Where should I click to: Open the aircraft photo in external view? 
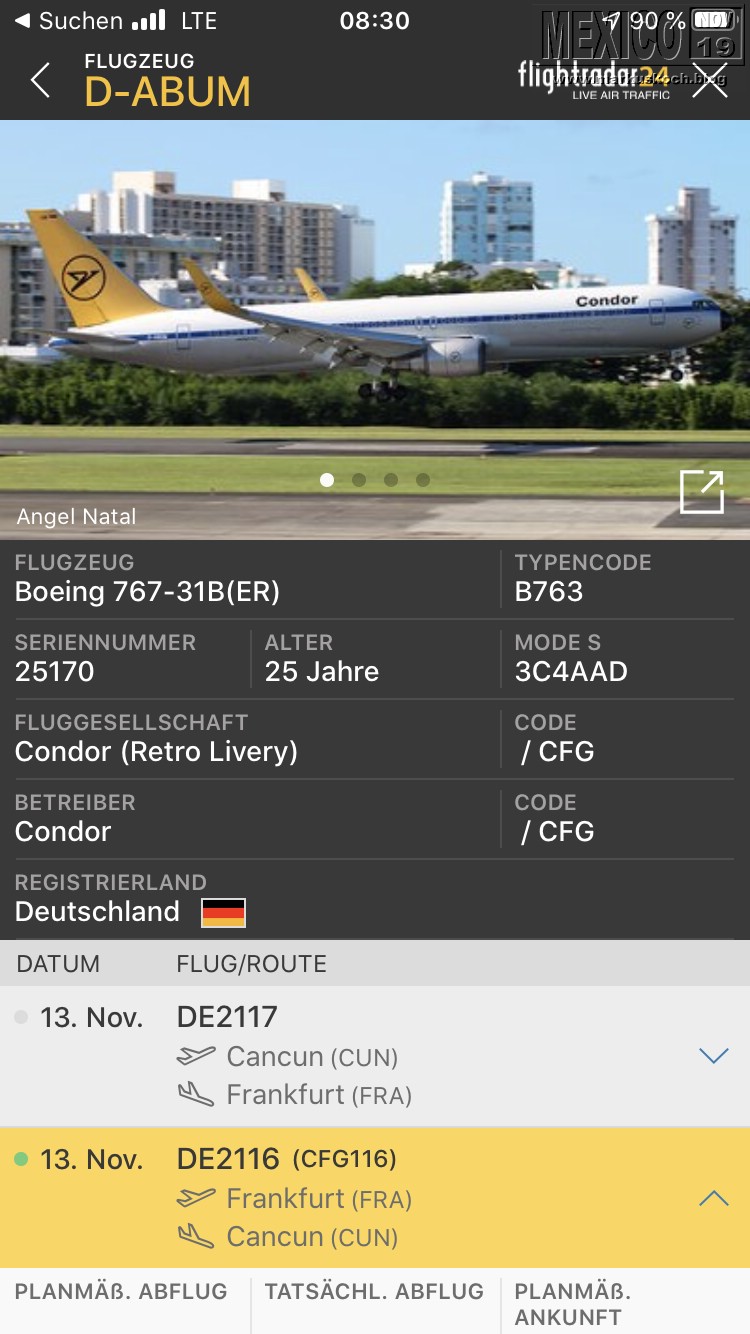point(701,492)
